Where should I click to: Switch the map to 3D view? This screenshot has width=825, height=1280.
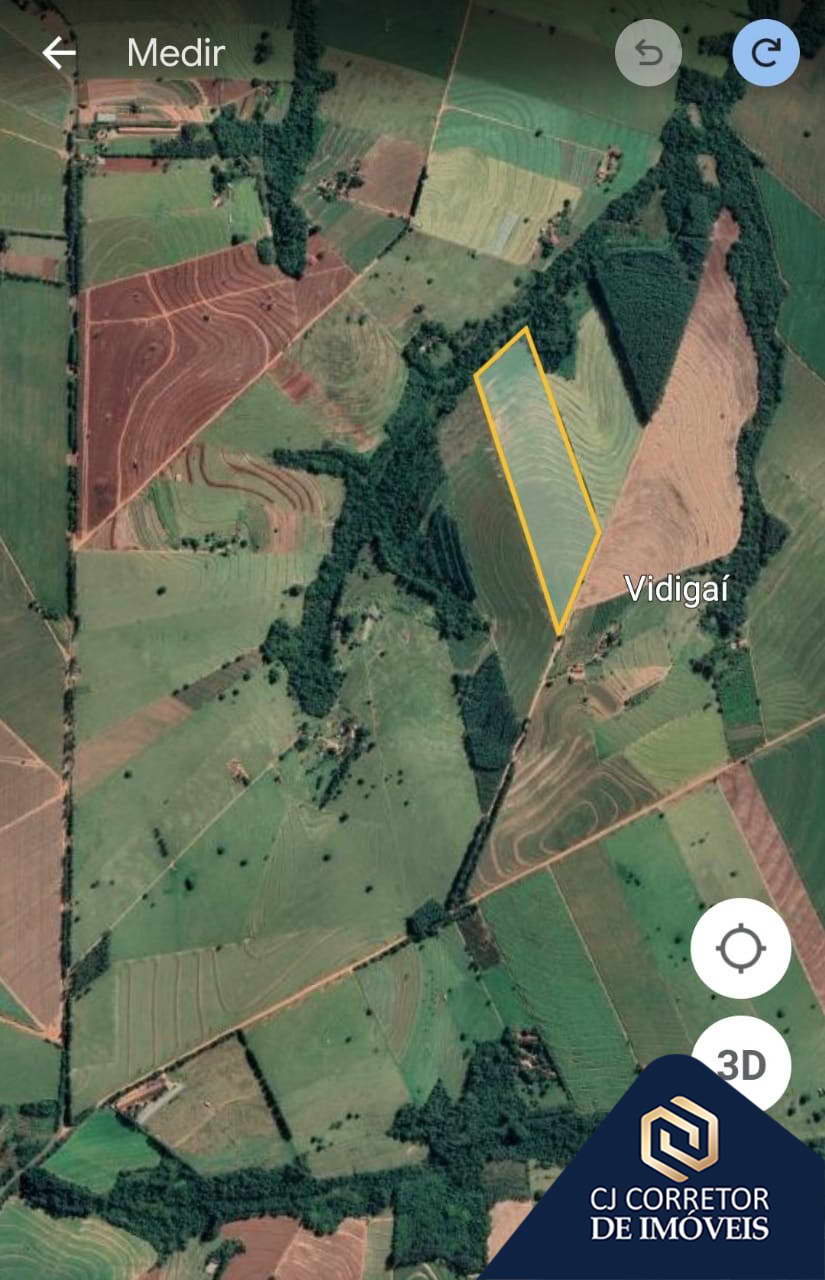point(741,1064)
